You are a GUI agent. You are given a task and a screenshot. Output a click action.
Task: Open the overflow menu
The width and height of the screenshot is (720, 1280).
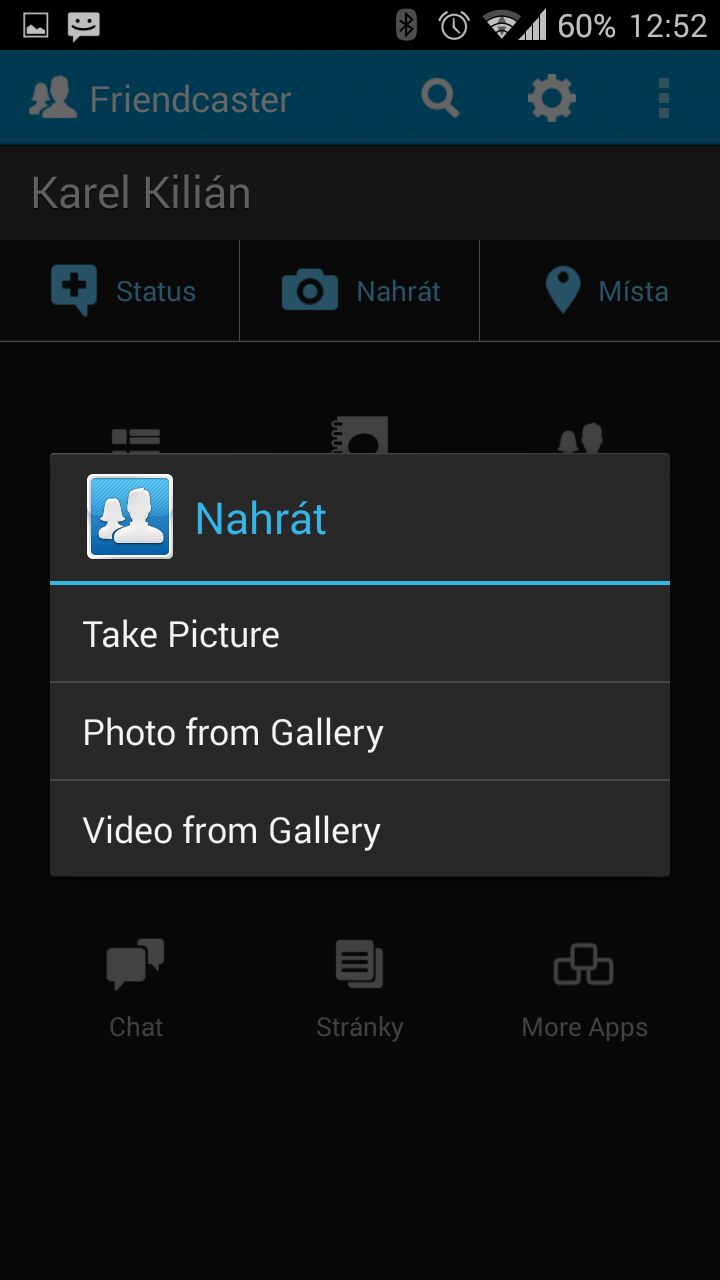pos(664,98)
